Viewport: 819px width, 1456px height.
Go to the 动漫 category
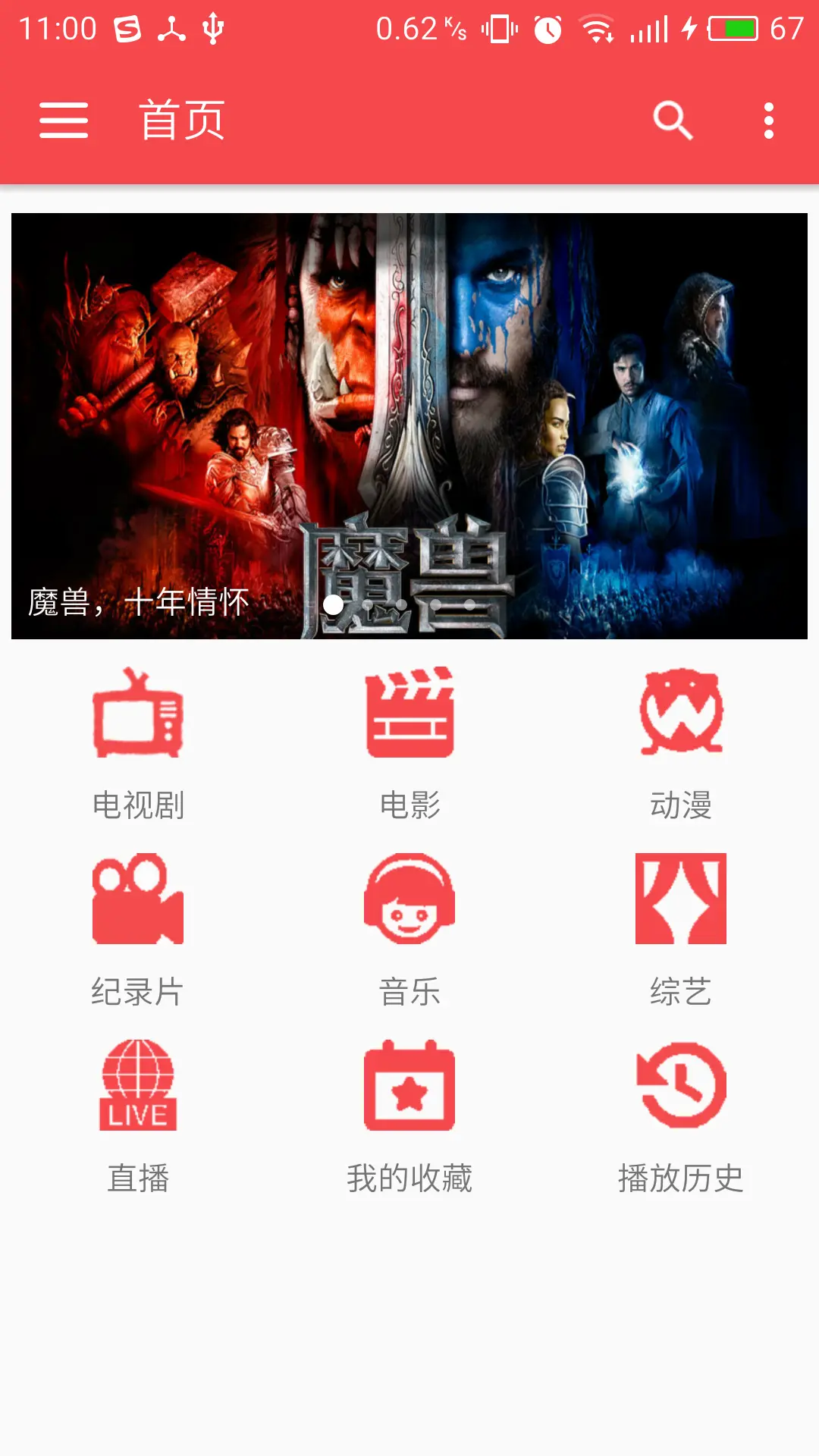coord(681,743)
